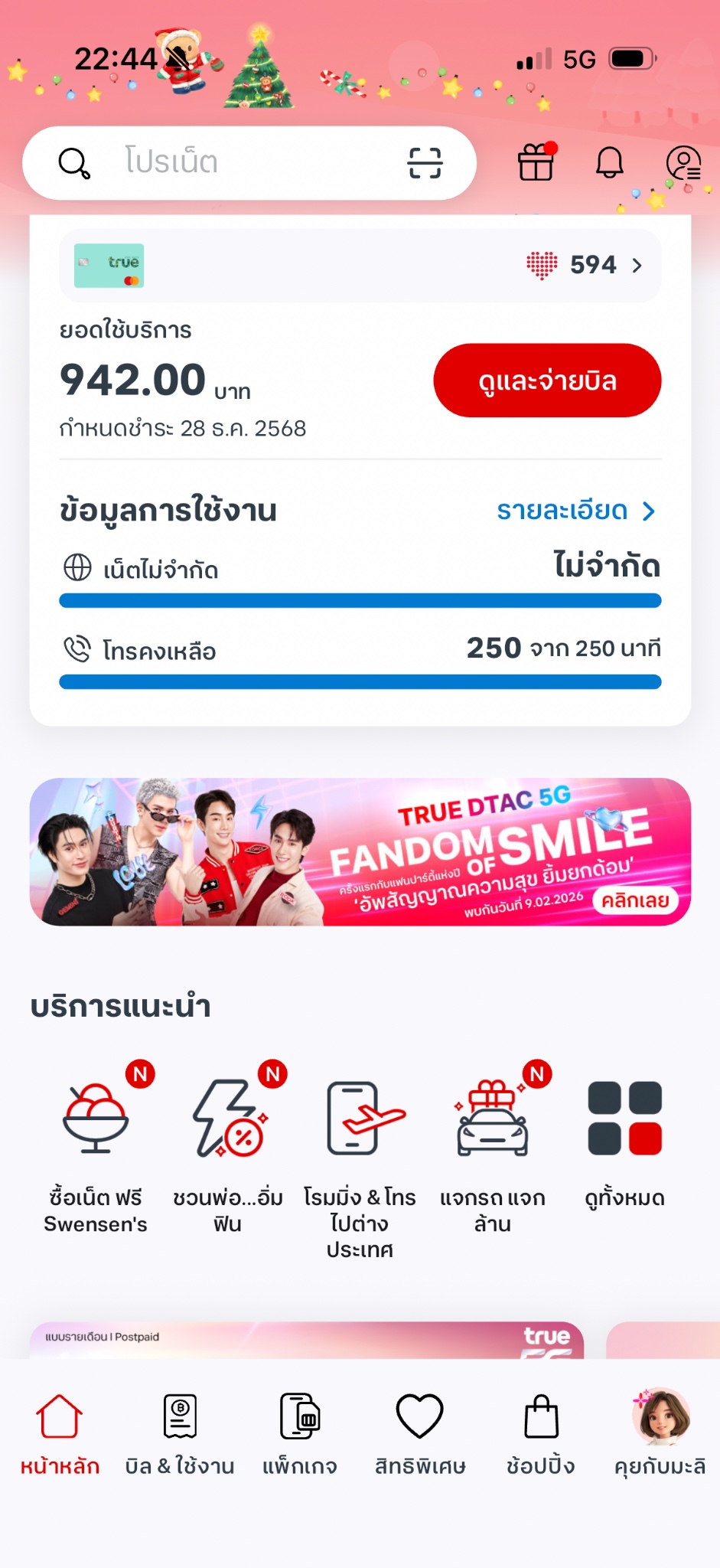Open the คุยกับมะลิ chat tab

point(660,1433)
